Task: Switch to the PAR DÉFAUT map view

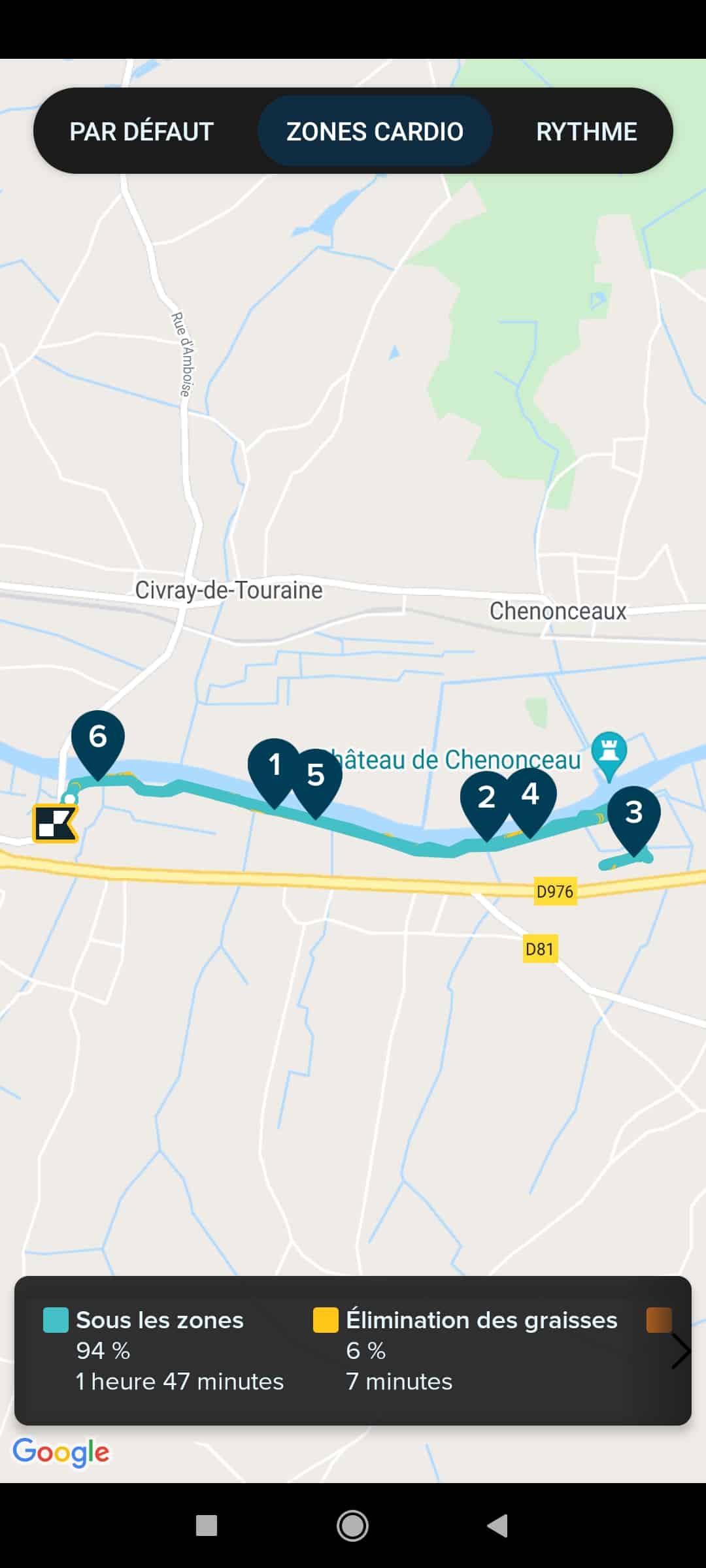Action: [142, 131]
